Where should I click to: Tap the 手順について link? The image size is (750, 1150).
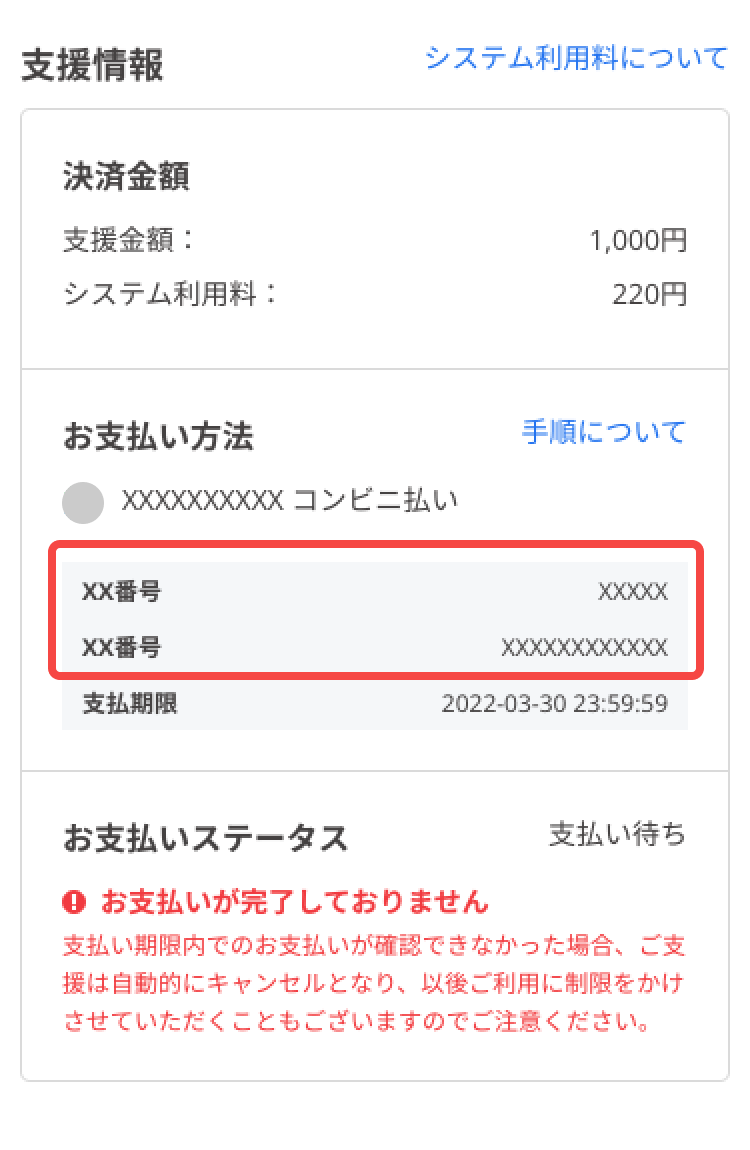[x=604, y=432]
